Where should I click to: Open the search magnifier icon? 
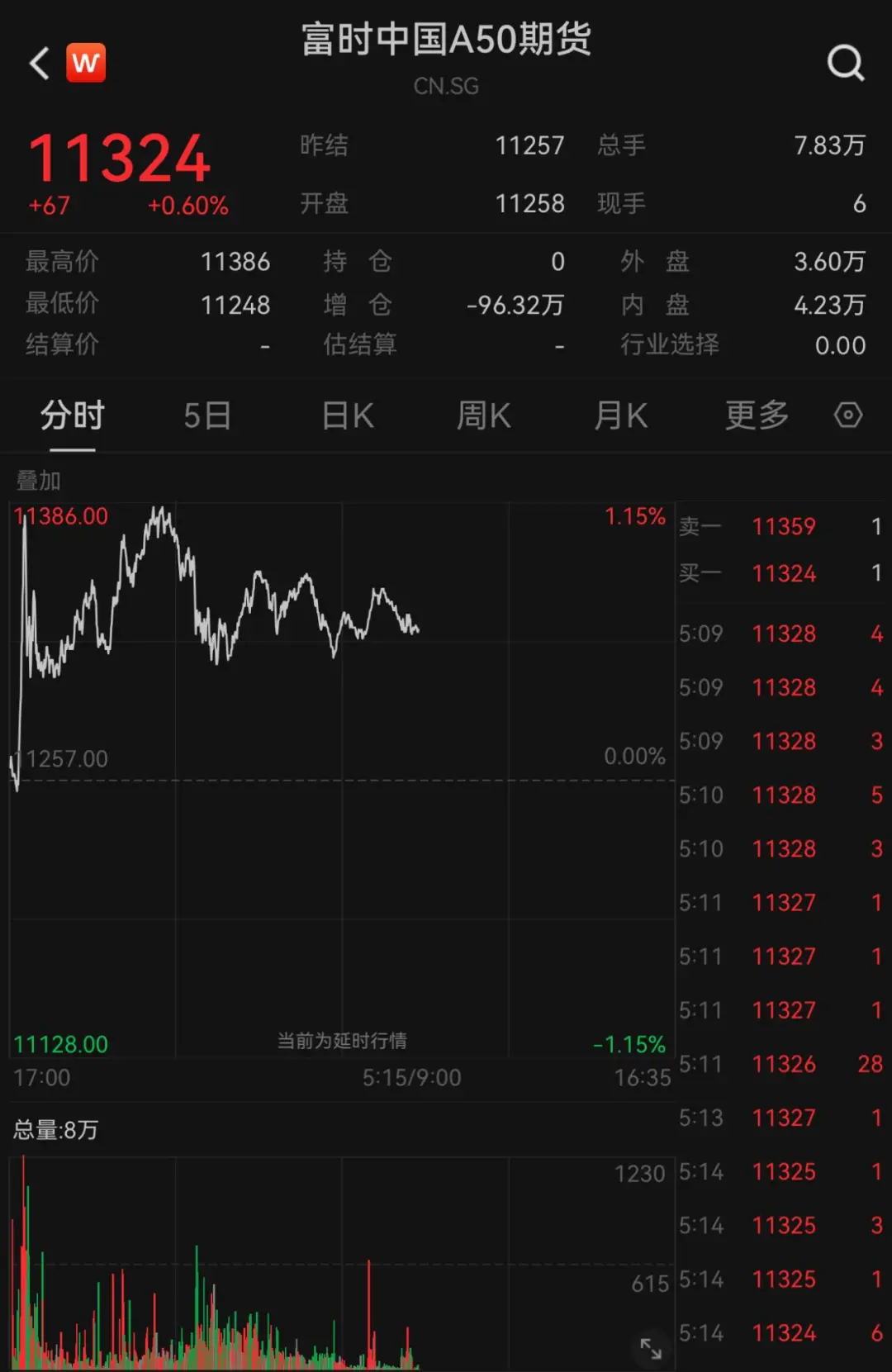(845, 63)
